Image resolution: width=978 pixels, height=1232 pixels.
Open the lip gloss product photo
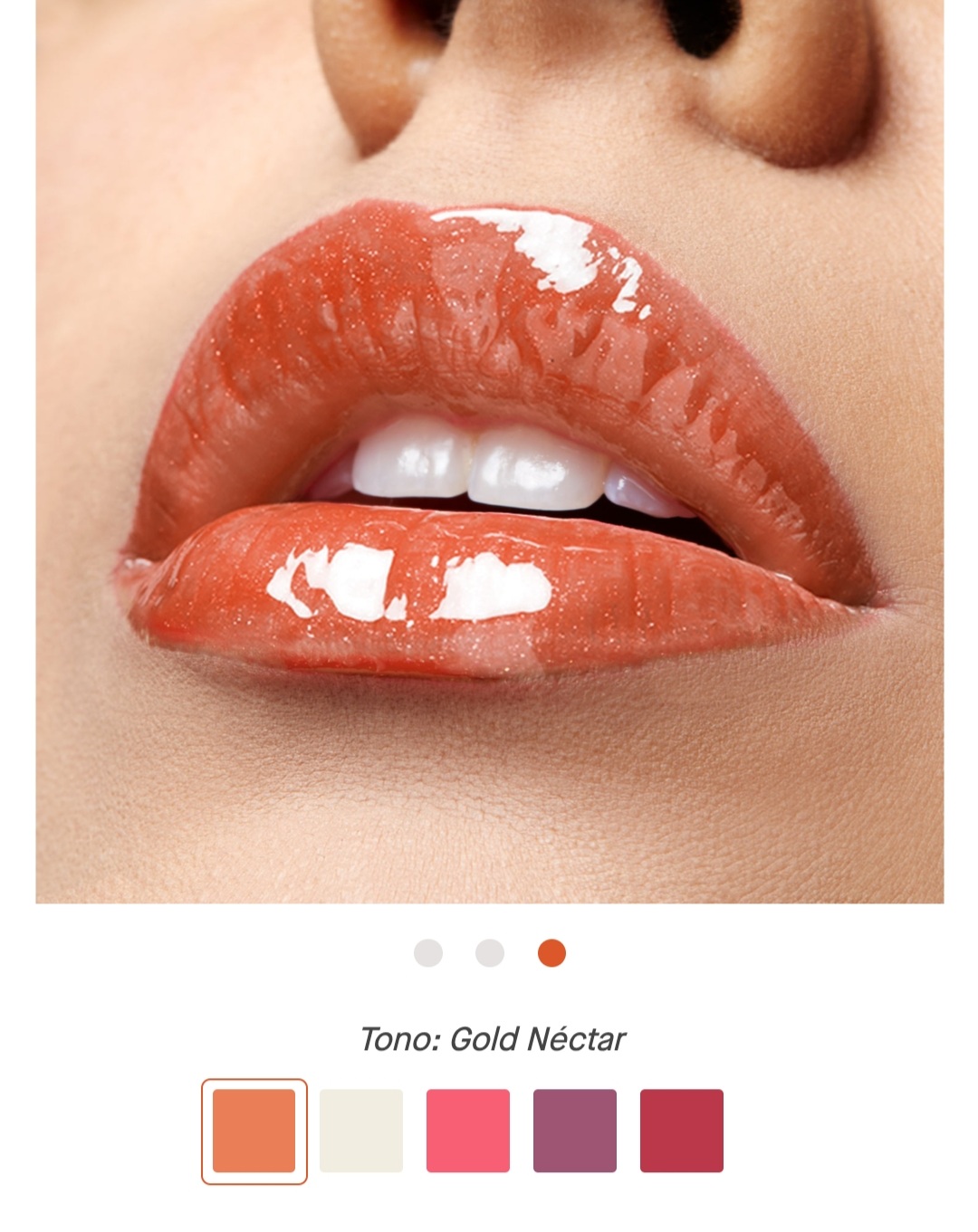point(489,453)
